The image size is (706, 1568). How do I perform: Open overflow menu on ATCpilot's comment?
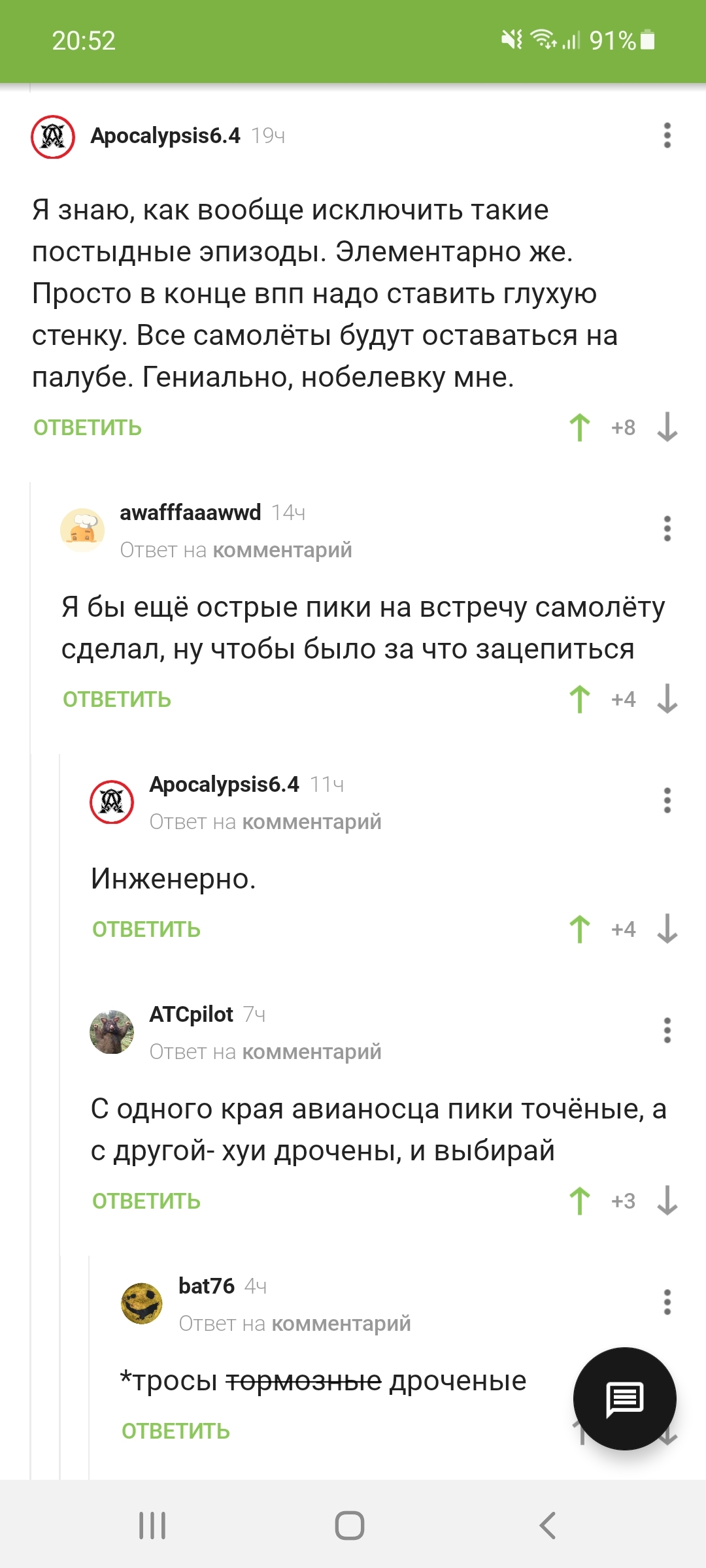pyautogui.click(x=667, y=1030)
